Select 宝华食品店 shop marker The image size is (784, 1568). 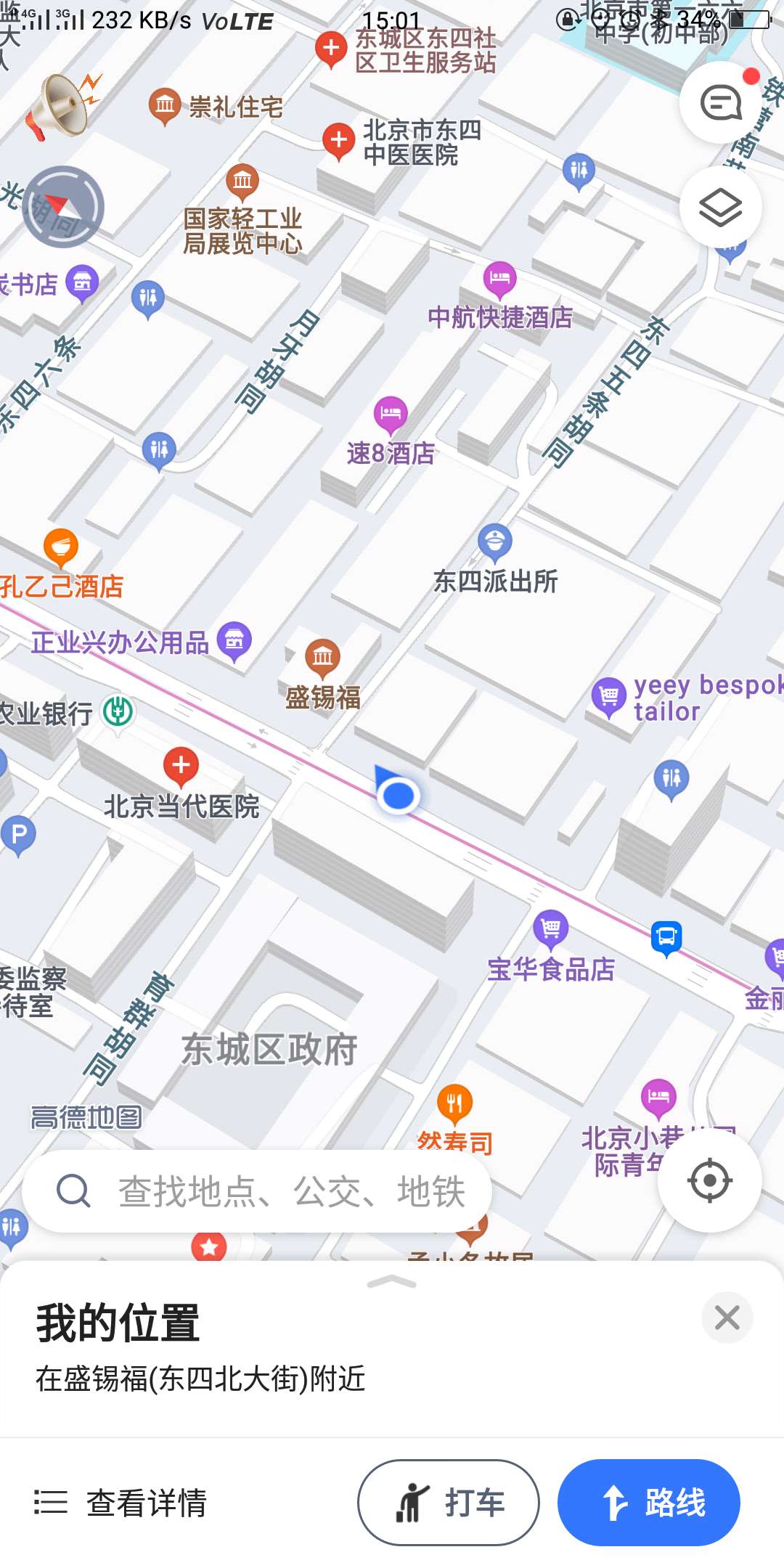pos(551,928)
